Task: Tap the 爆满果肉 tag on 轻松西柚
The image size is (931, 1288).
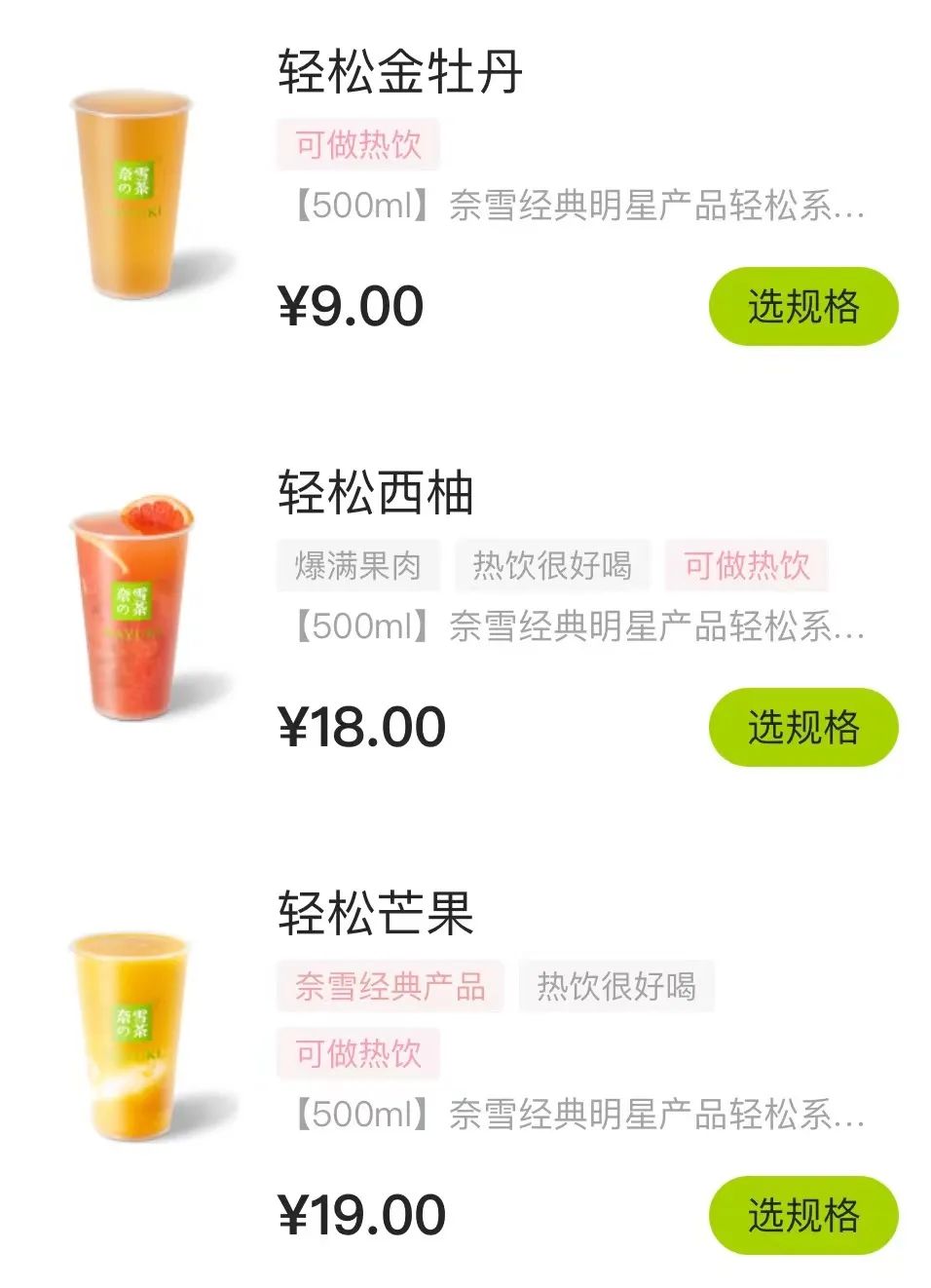Action: [359, 566]
